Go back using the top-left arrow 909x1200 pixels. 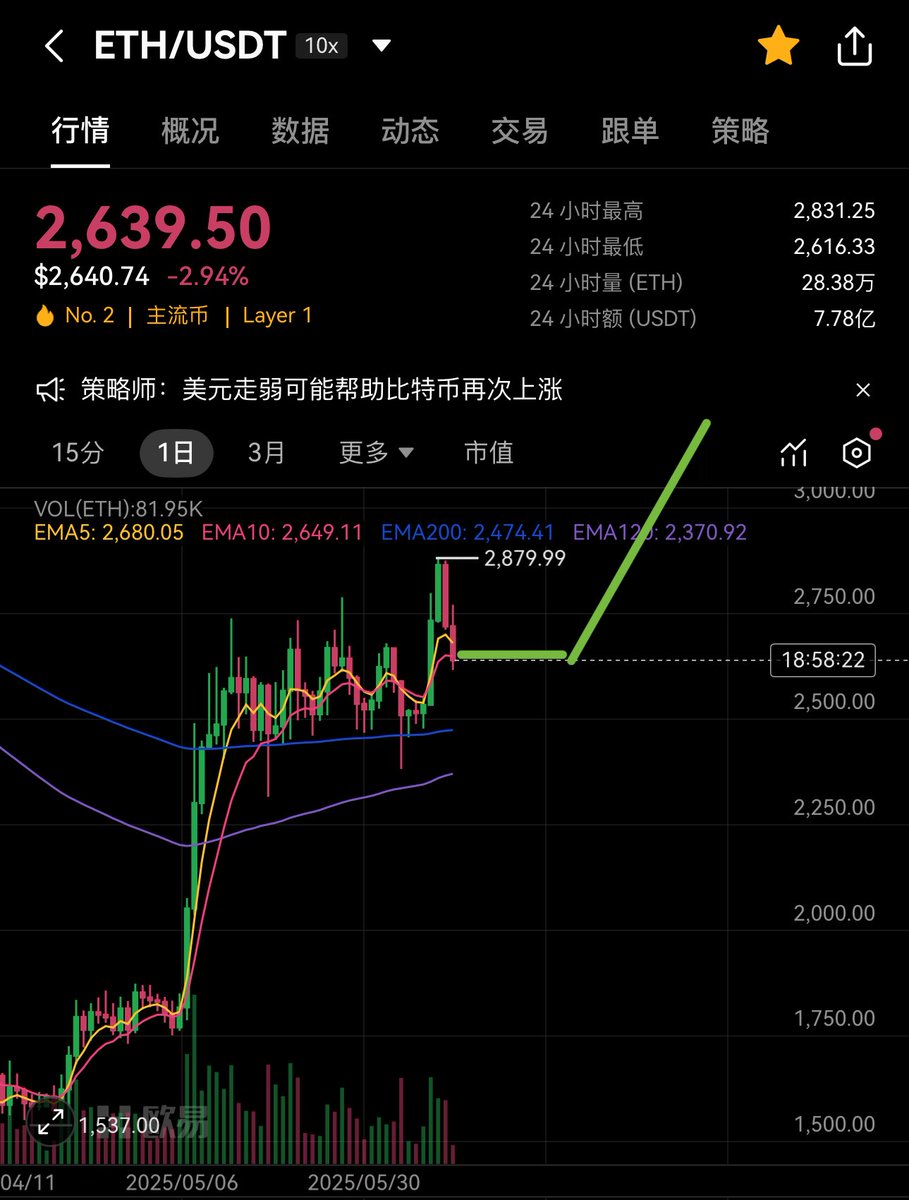tap(54, 46)
